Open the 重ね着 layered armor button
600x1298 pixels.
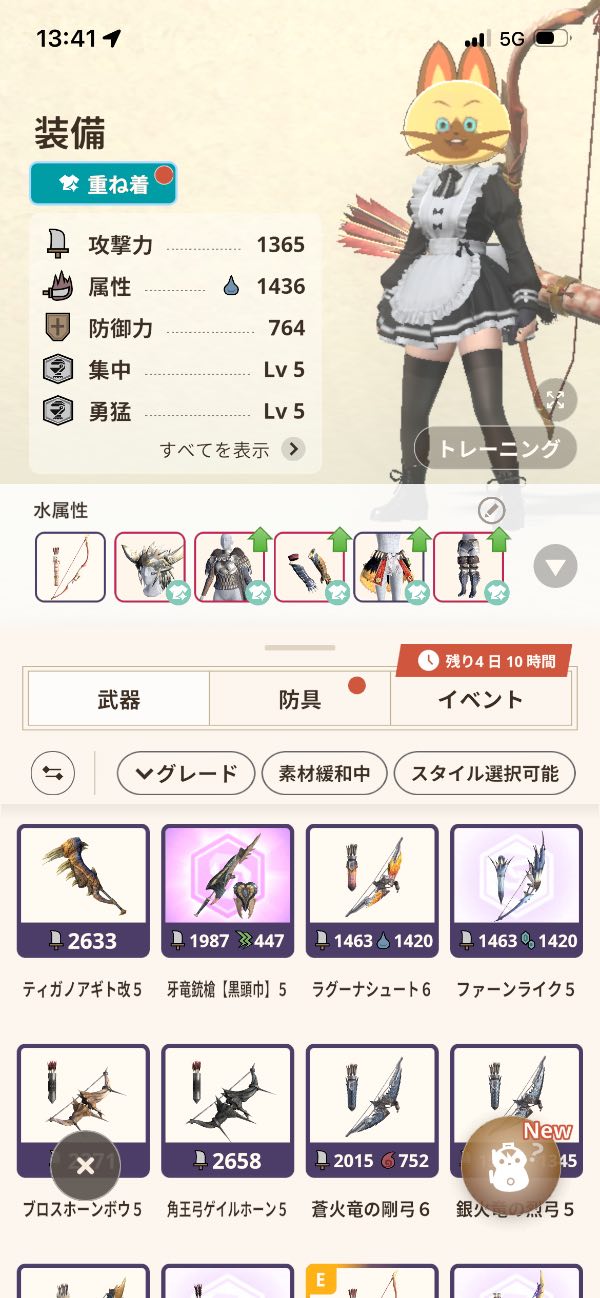pyautogui.click(x=103, y=184)
